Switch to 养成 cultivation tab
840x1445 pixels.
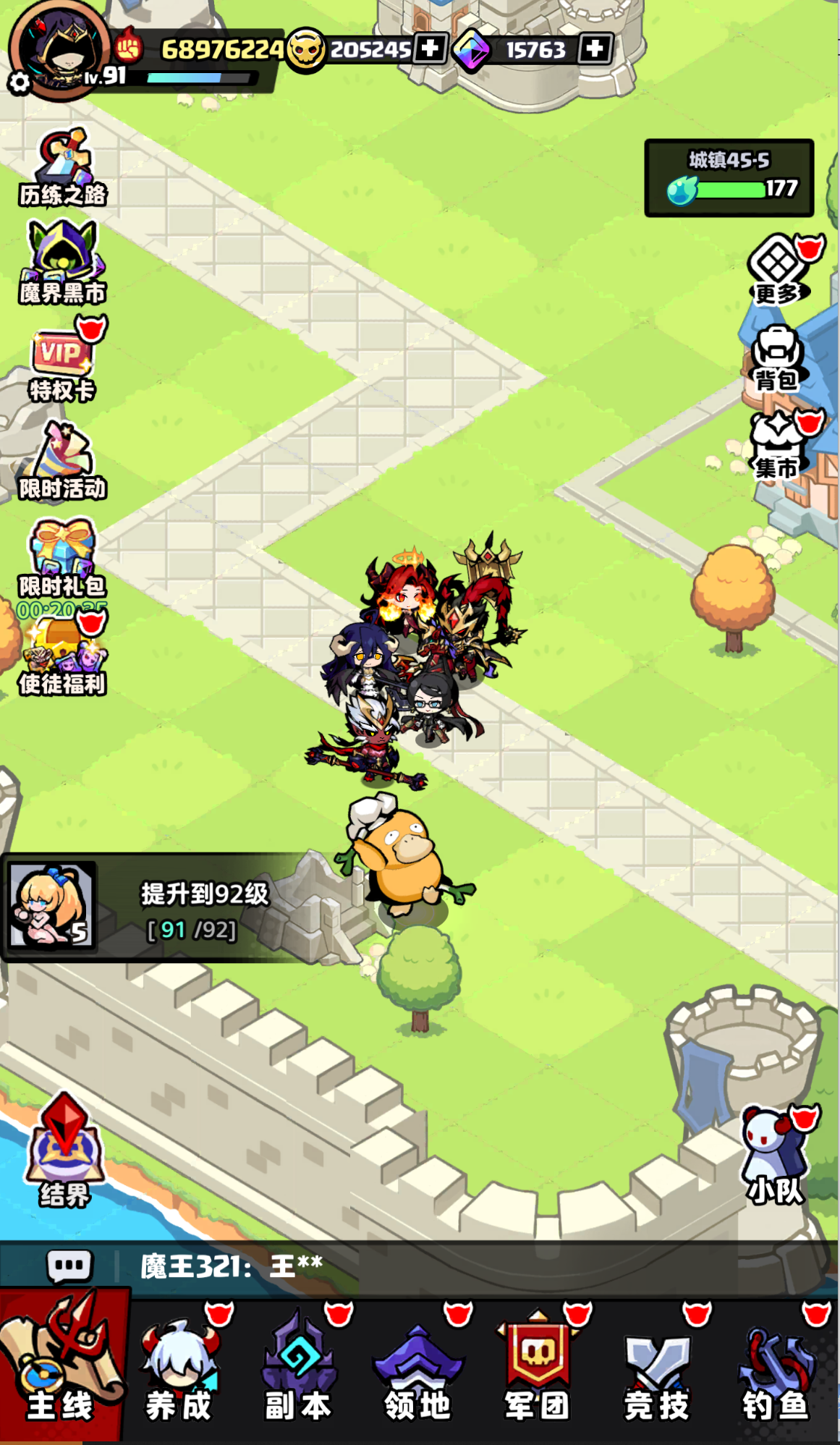tap(179, 1373)
